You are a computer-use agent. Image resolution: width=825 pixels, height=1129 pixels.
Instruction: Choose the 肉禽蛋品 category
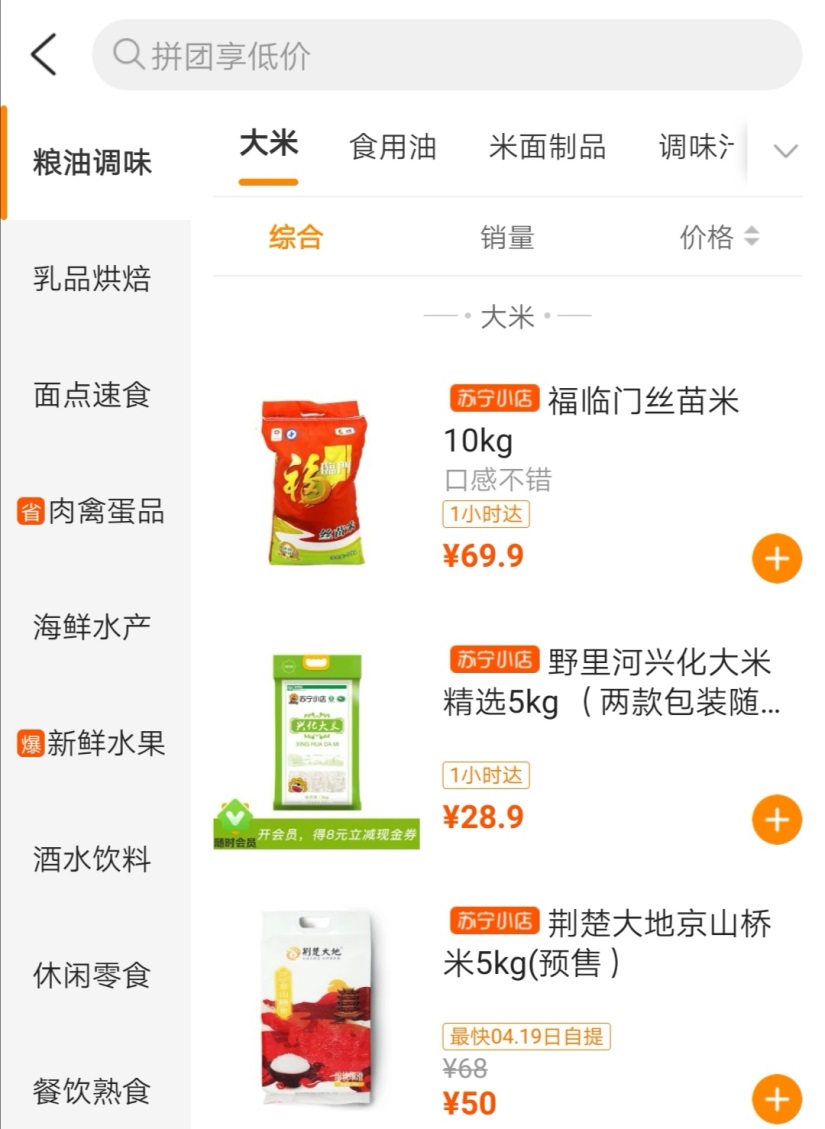pos(92,512)
